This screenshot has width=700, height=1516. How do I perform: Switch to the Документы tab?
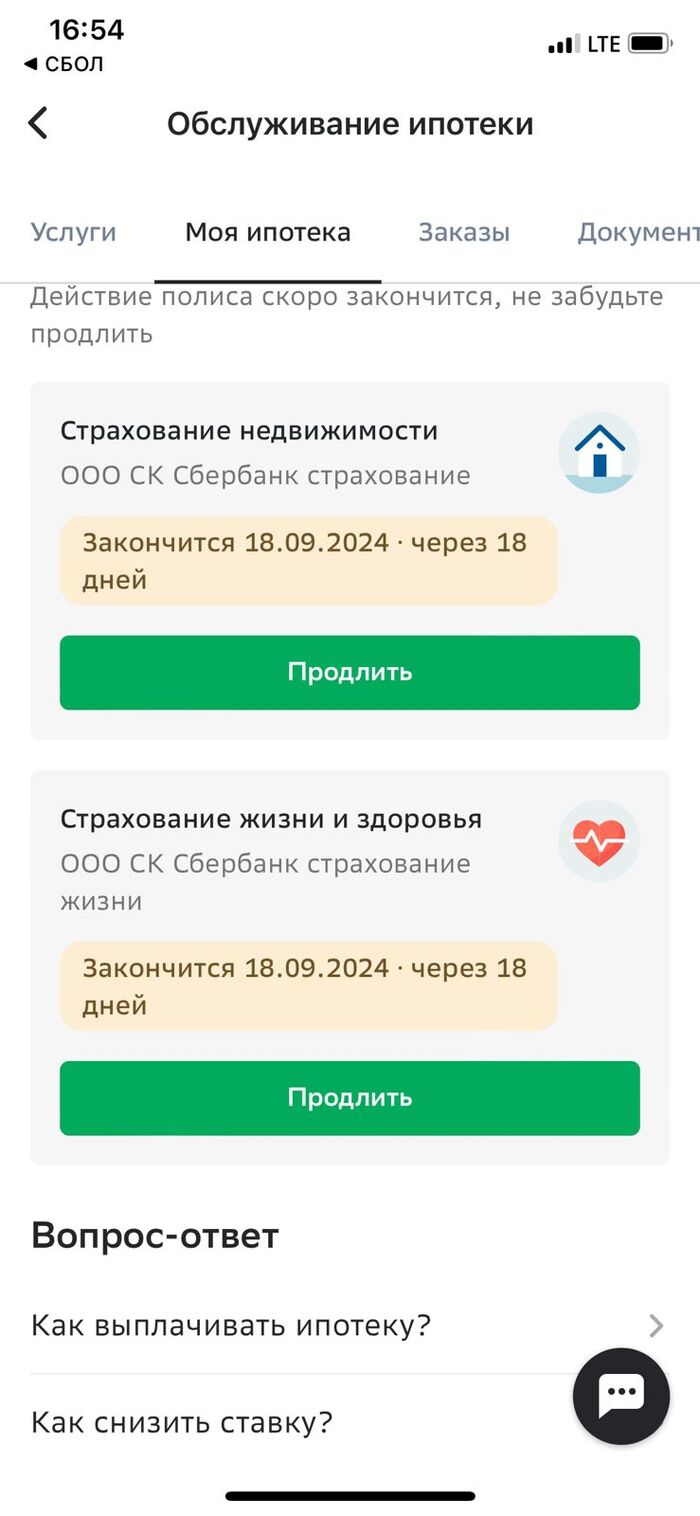638,233
